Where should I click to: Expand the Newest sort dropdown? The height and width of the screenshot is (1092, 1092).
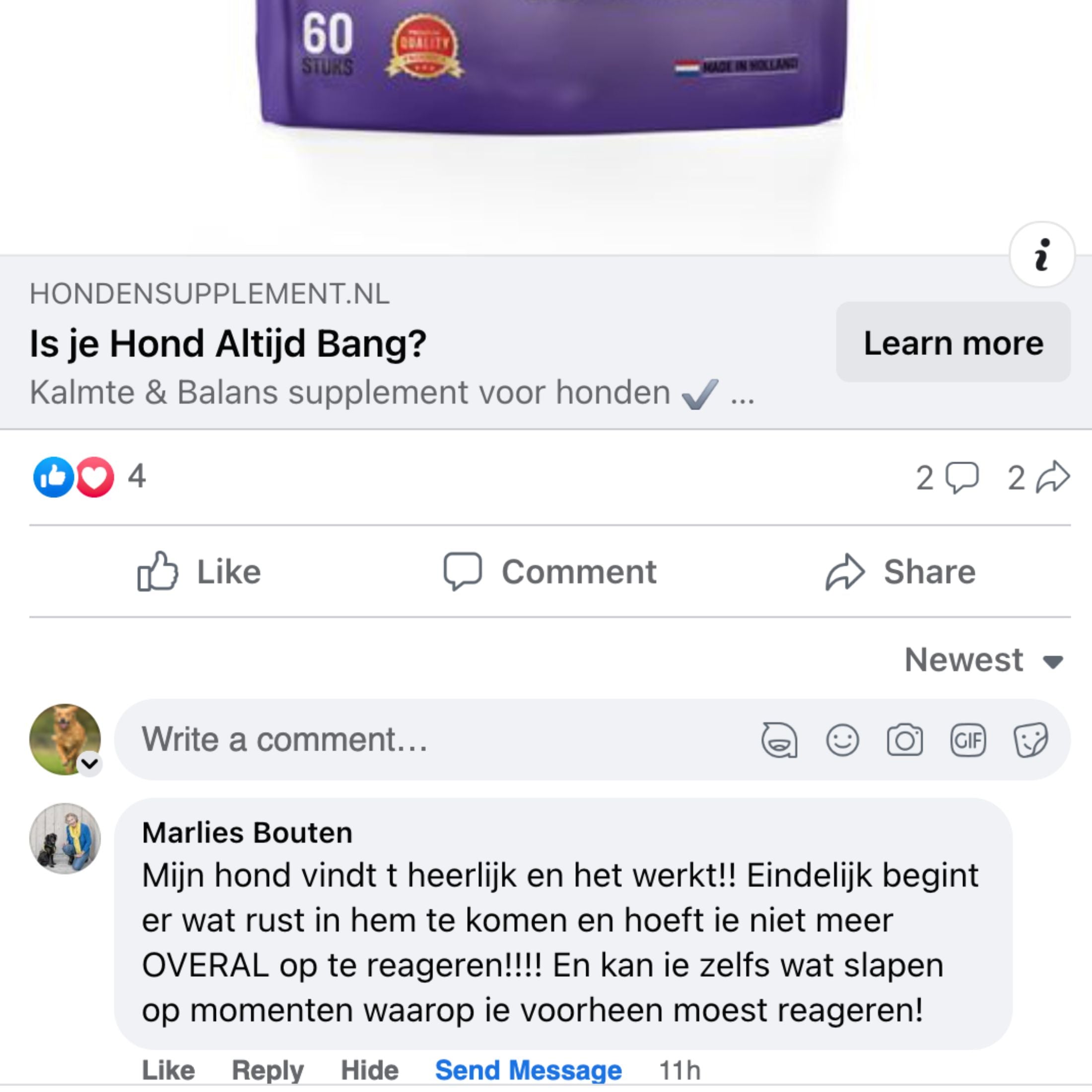(x=984, y=660)
